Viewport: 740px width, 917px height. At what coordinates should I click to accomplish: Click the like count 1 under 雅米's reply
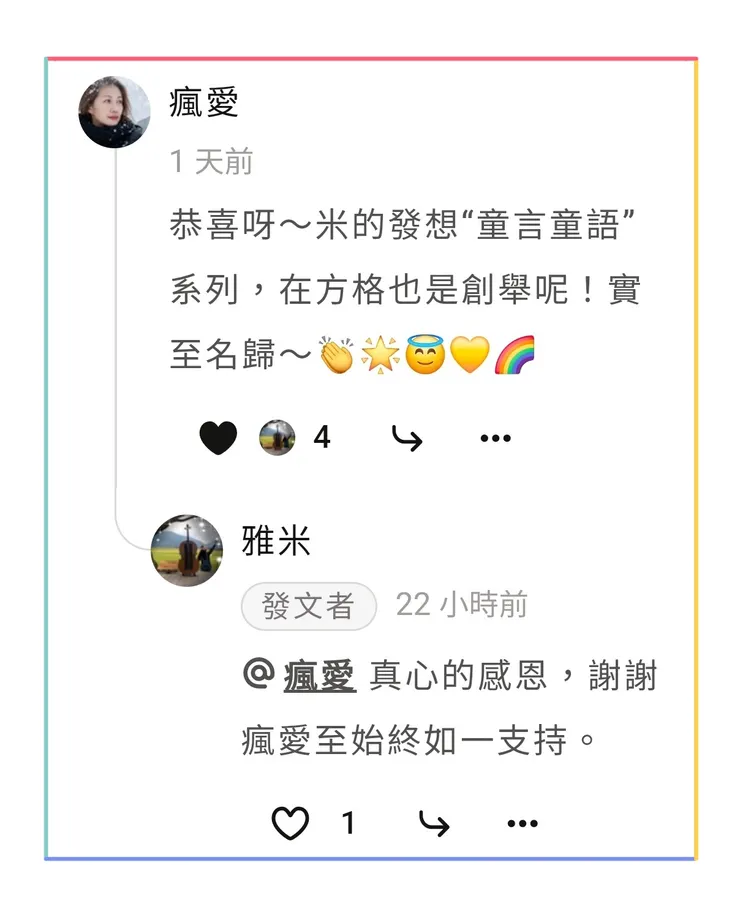pos(348,824)
